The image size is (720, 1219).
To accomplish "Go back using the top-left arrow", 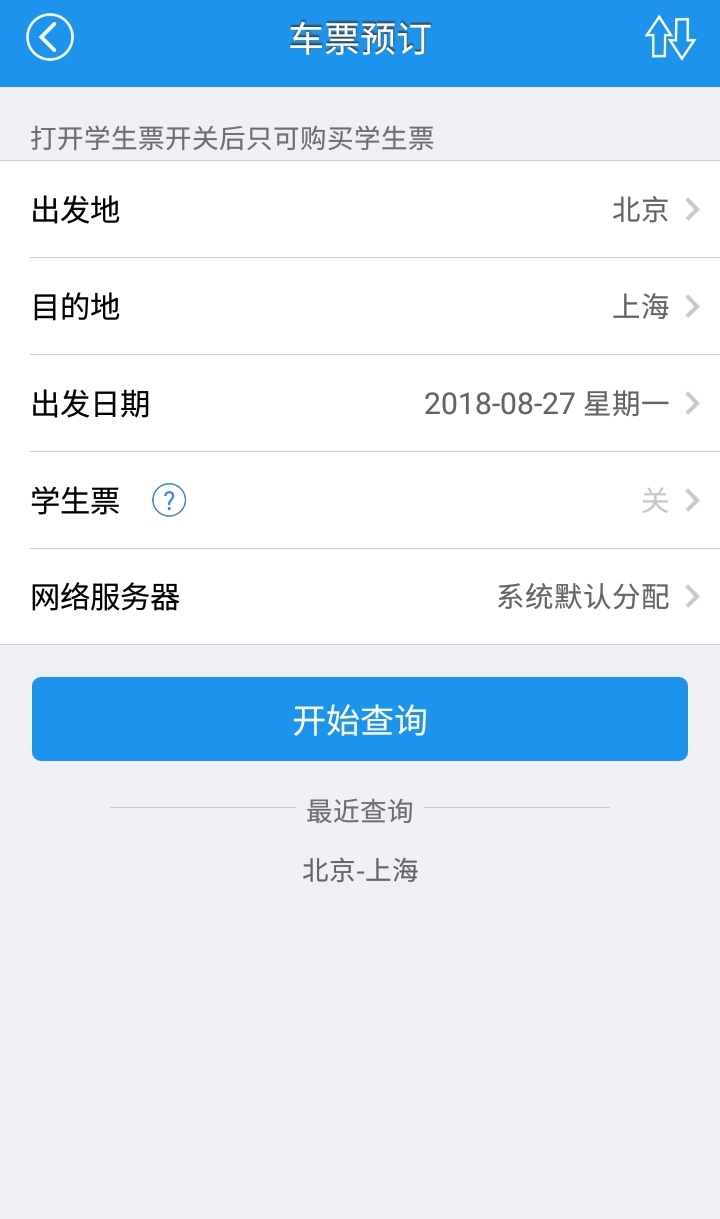I will (49, 39).
